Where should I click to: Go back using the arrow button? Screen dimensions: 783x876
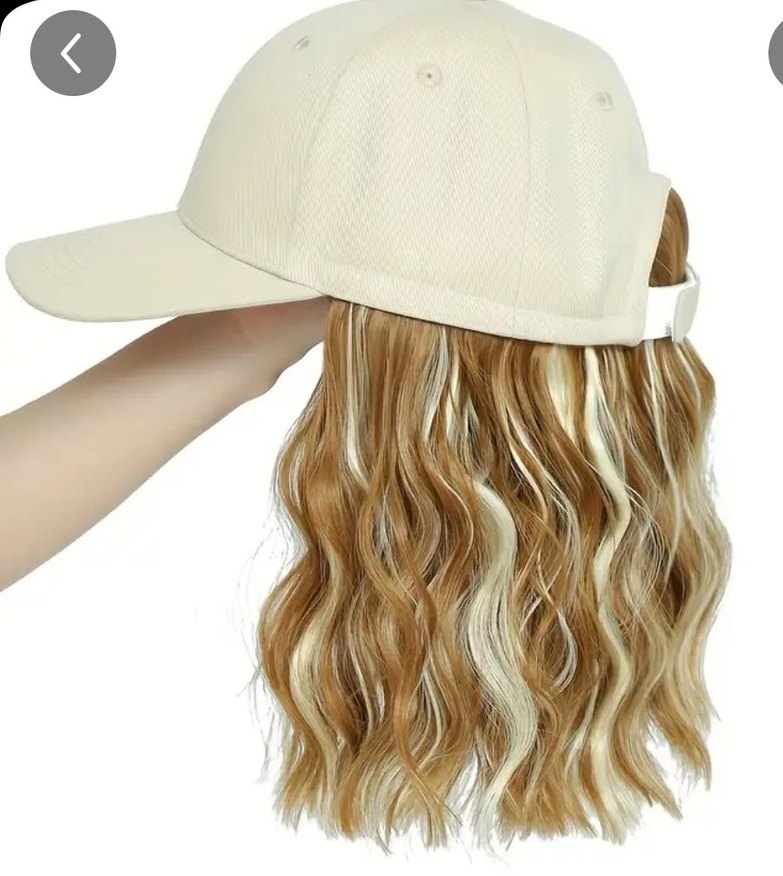(x=72, y=53)
